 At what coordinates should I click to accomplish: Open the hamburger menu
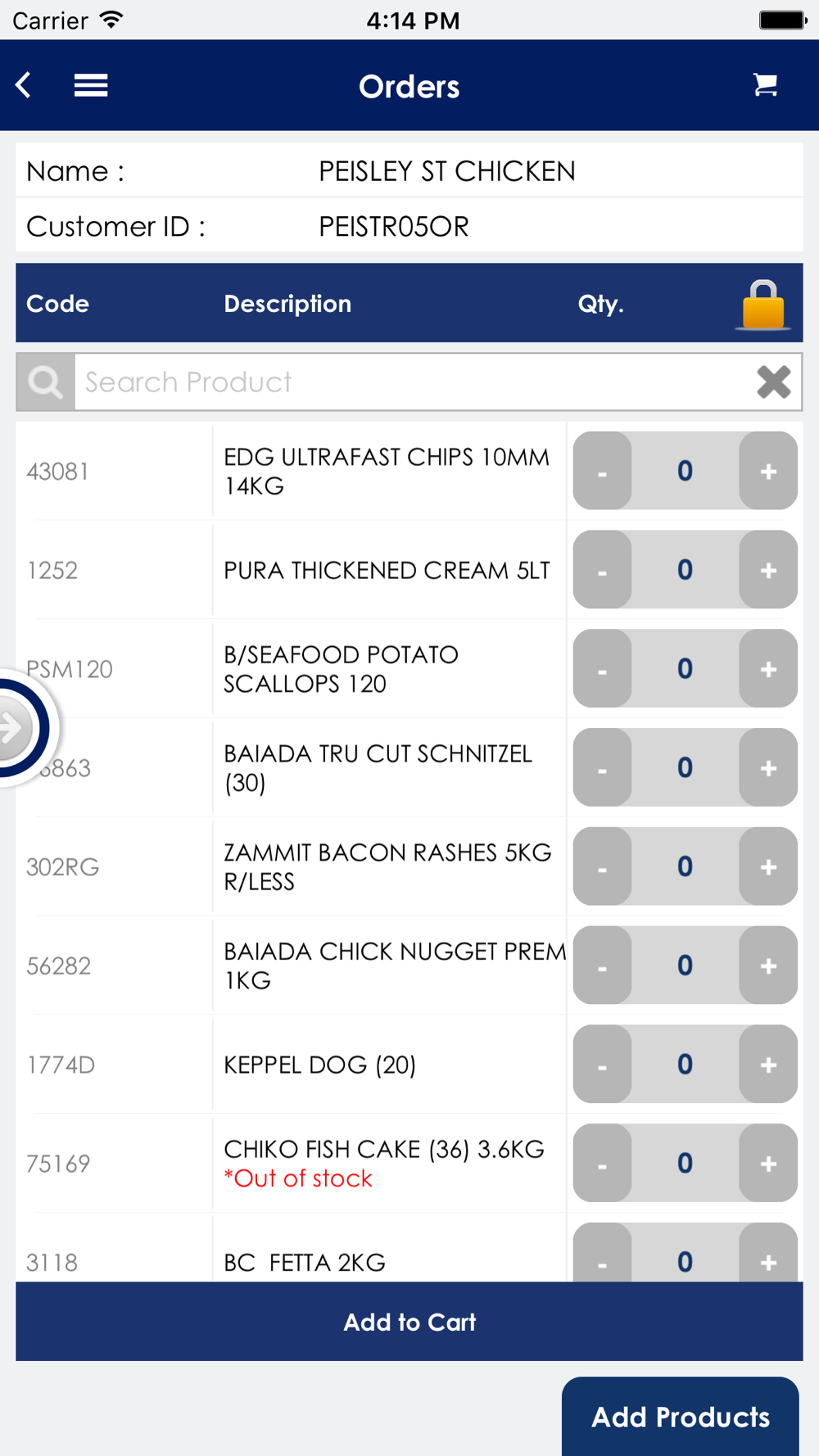pyautogui.click(x=91, y=85)
